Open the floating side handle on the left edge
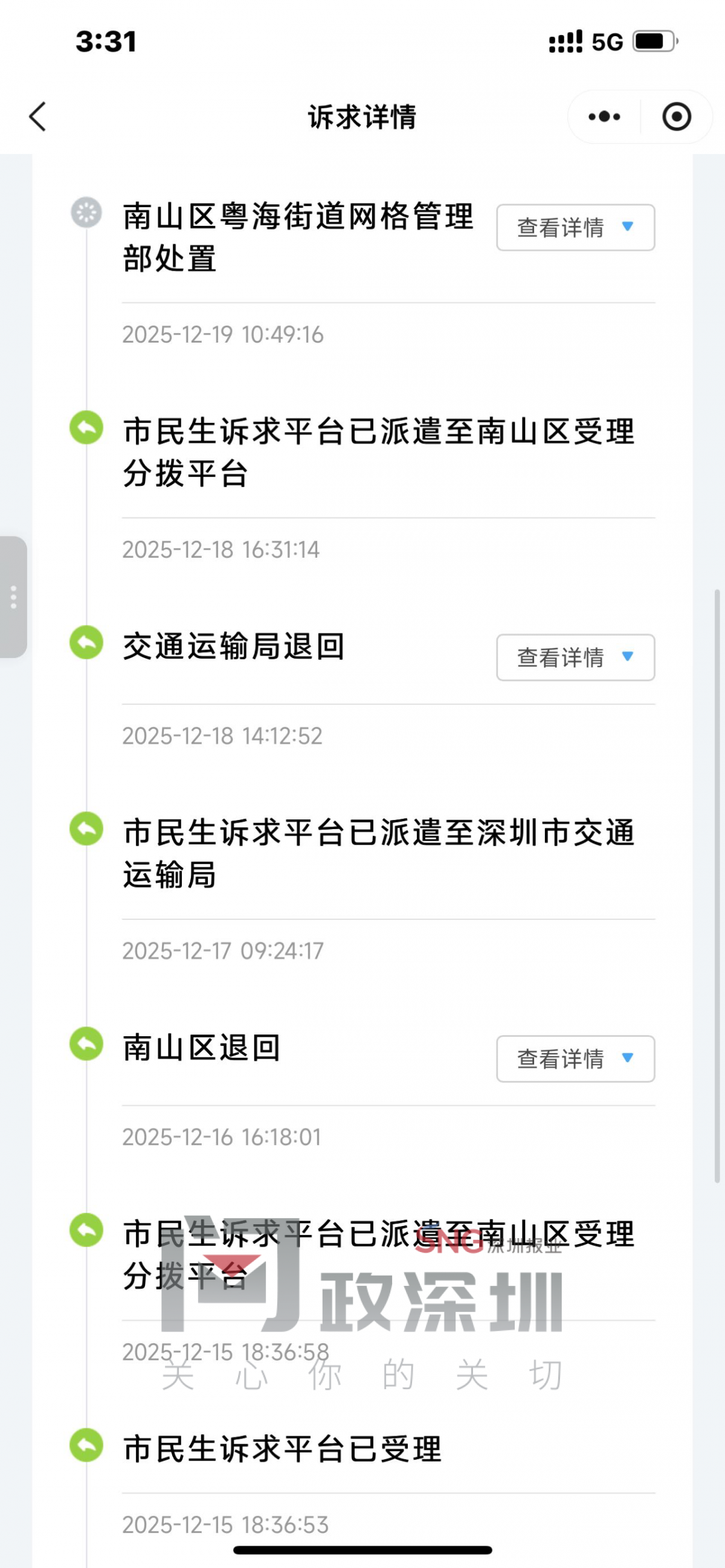 point(13,596)
